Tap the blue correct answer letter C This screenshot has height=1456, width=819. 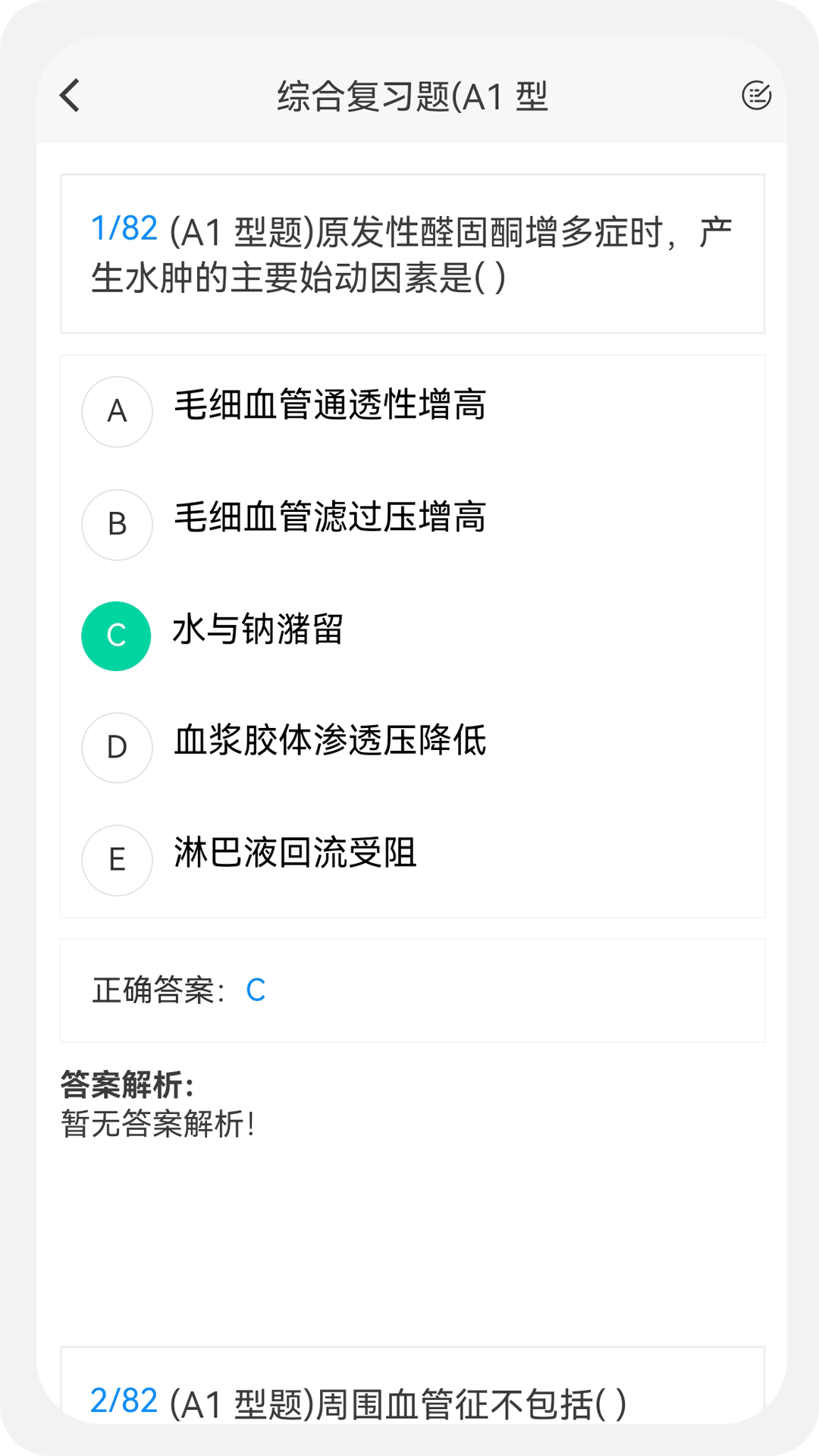pos(255,990)
